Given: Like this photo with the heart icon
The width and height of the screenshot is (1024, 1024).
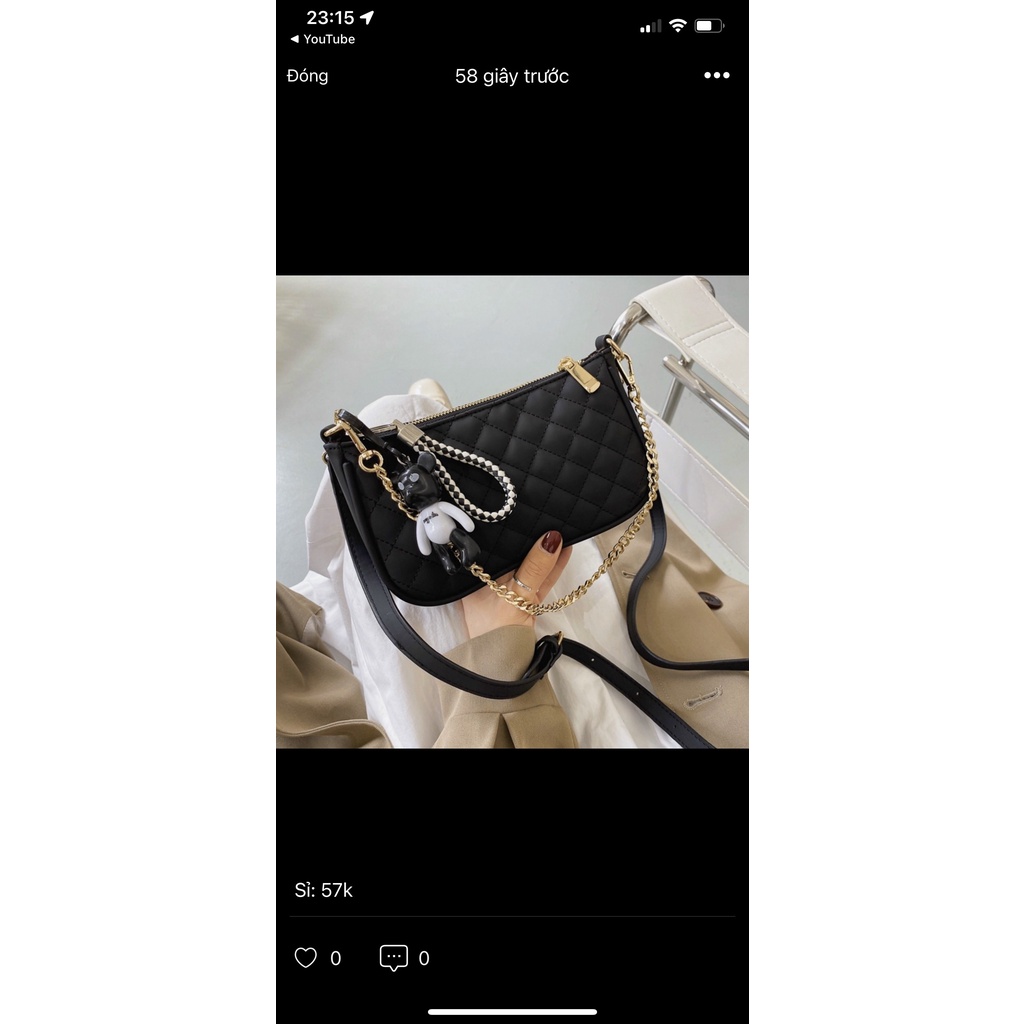Looking at the screenshot, I should [306, 958].
